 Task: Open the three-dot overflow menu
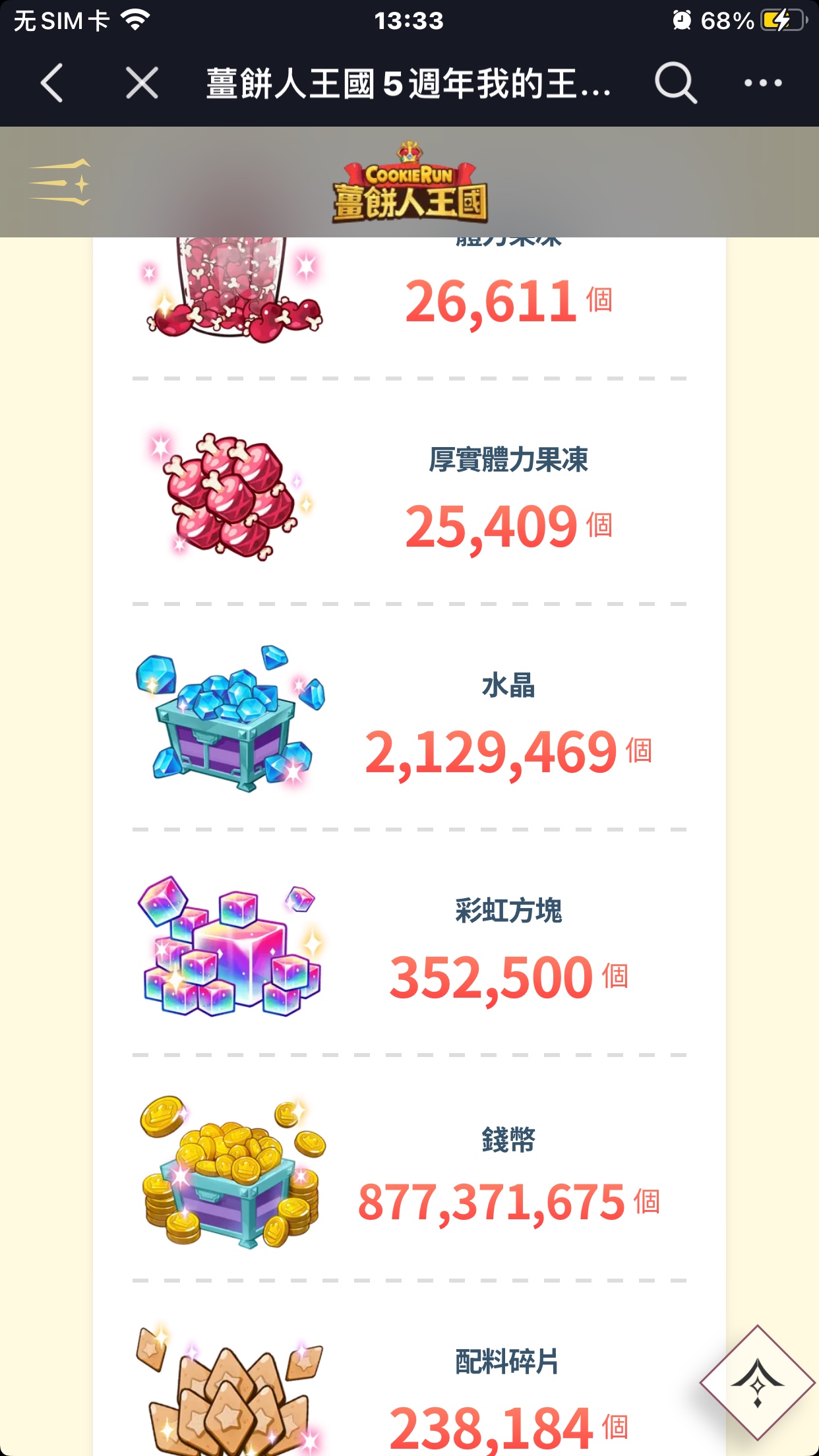pos(762,83)
